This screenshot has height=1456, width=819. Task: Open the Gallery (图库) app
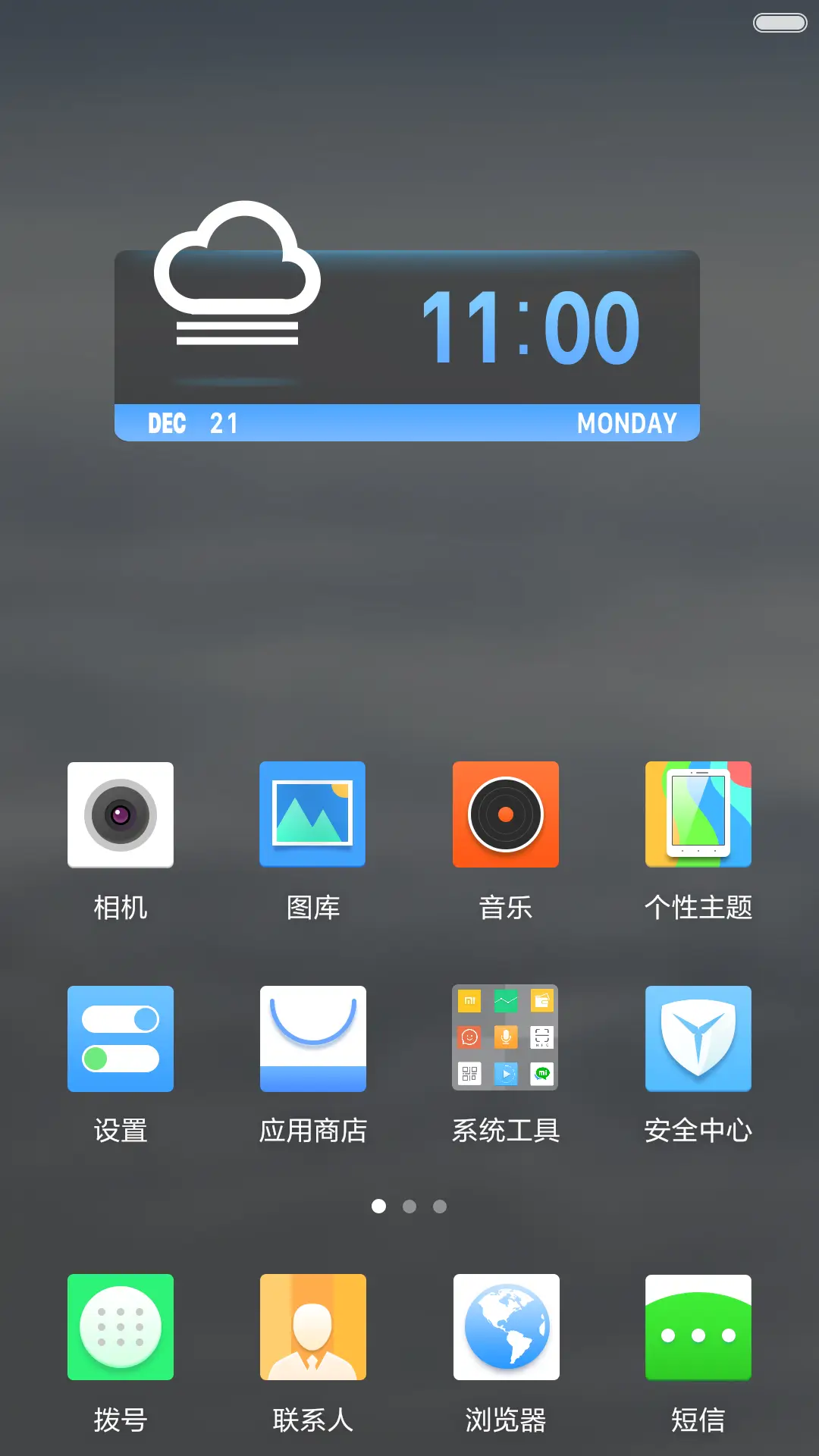pos(313,814)
